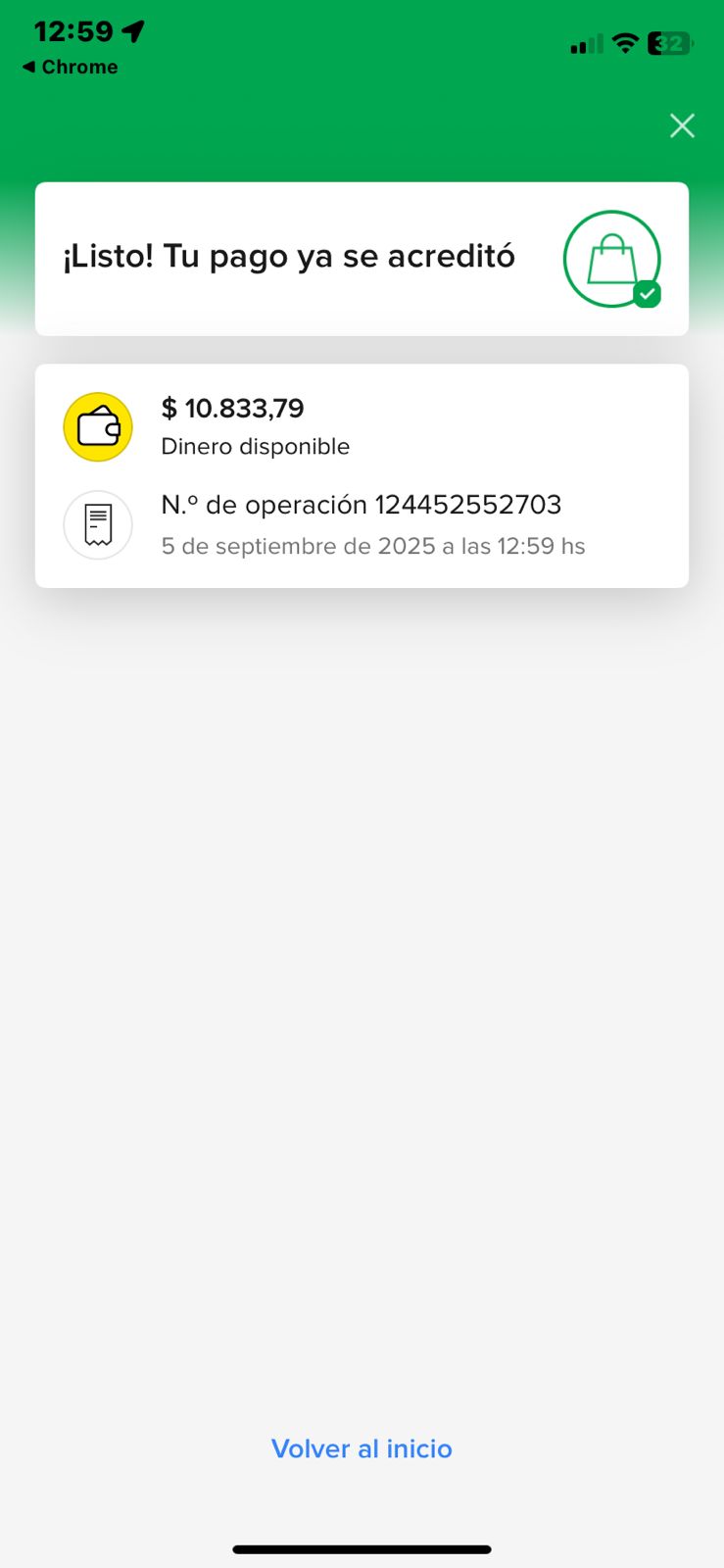Open the operation number receipt details

click(x=361, y=524)
